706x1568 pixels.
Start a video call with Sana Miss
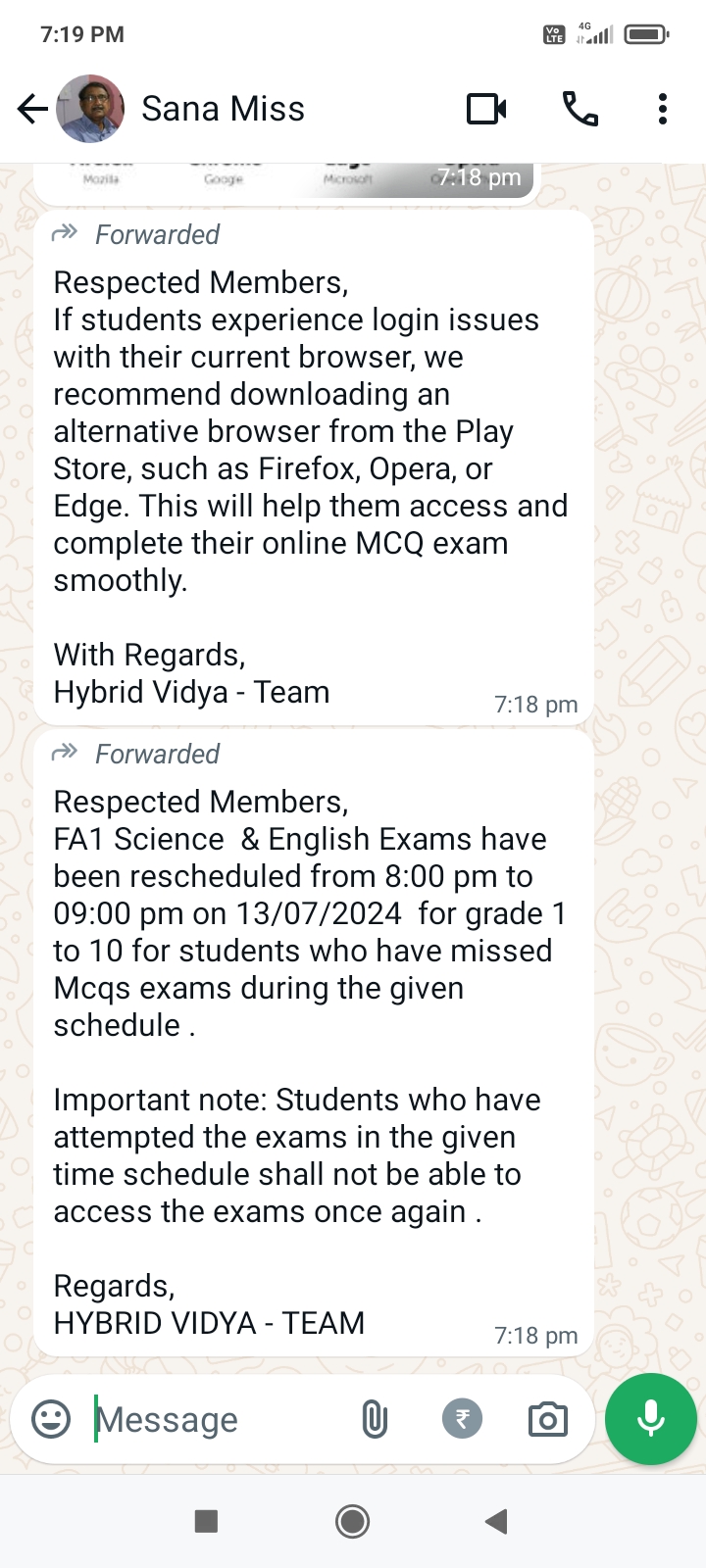(486, 109)
